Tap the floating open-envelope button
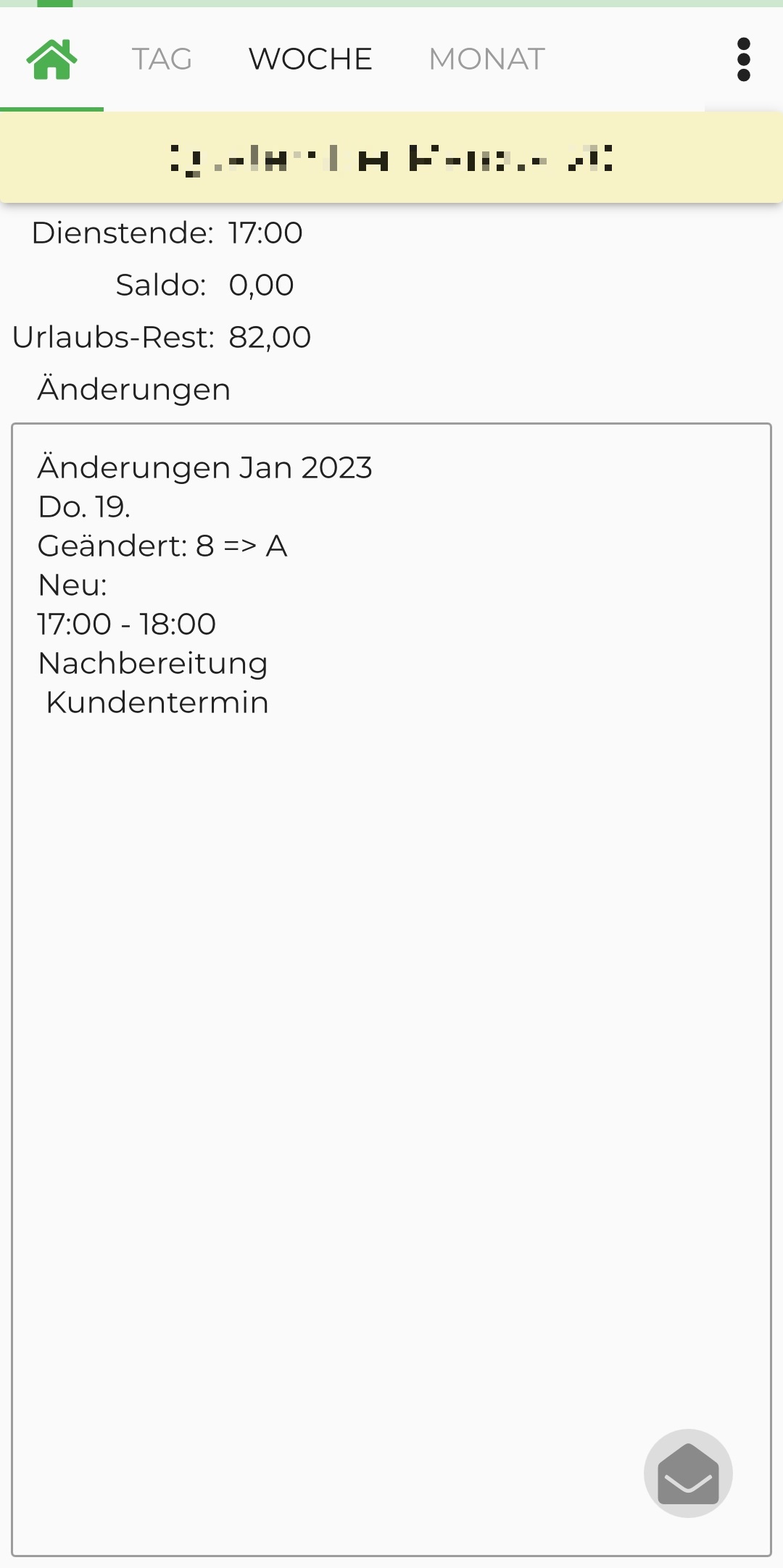 pyautogui.click(x=688, y=1473)
